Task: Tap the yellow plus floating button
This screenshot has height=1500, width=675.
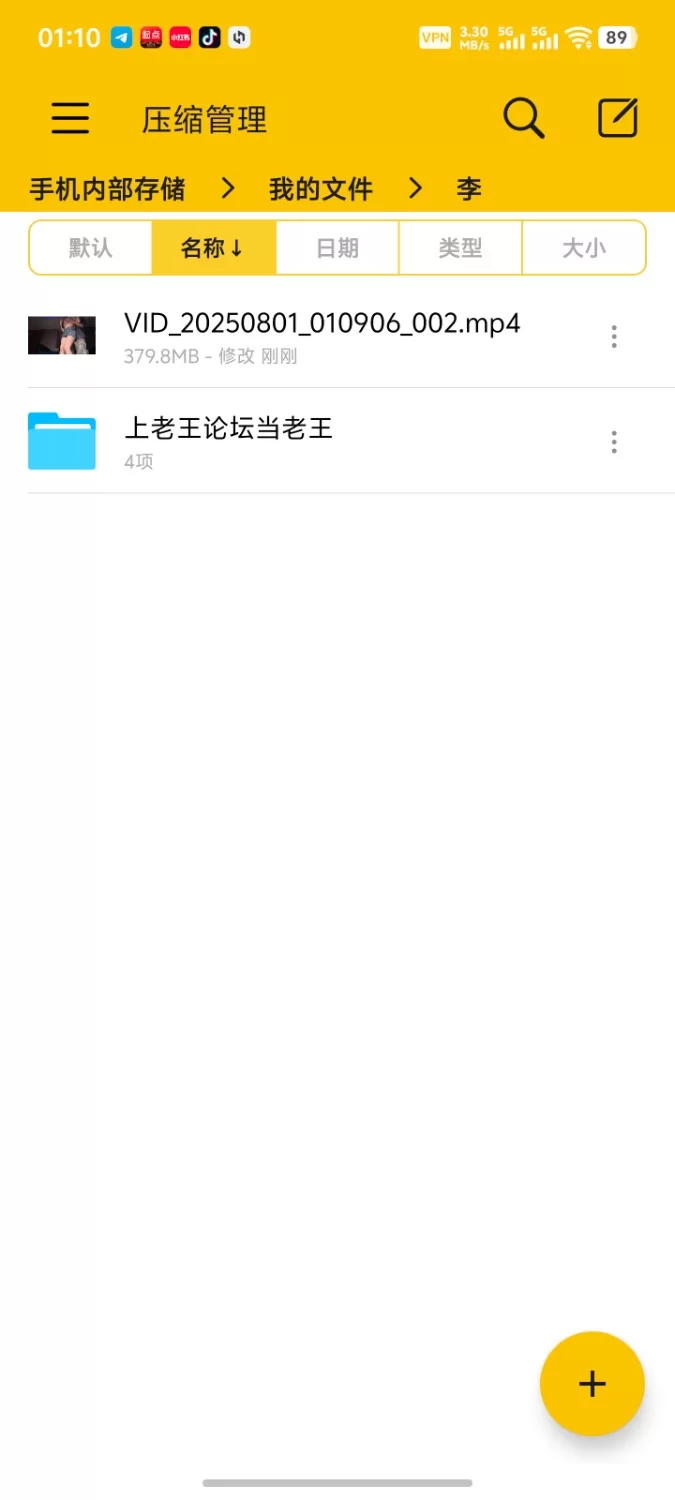Action: tap(592, 1384)
